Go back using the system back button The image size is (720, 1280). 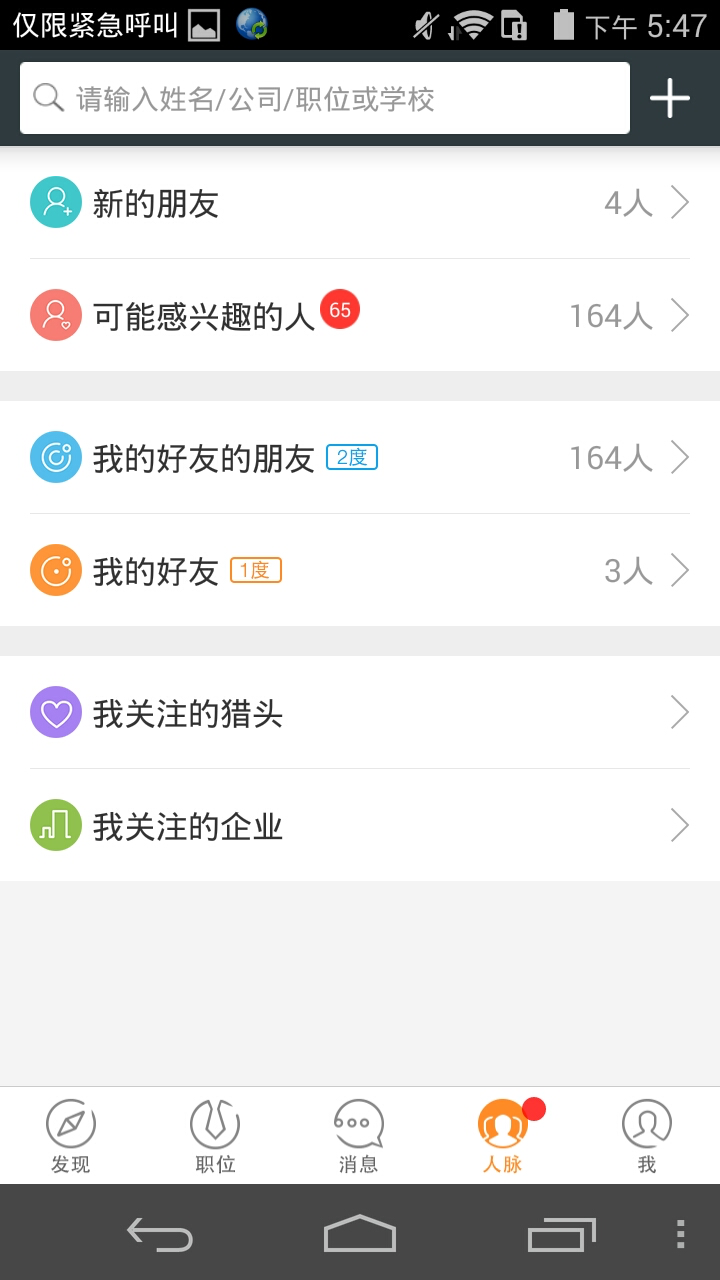click(160, 1234)
